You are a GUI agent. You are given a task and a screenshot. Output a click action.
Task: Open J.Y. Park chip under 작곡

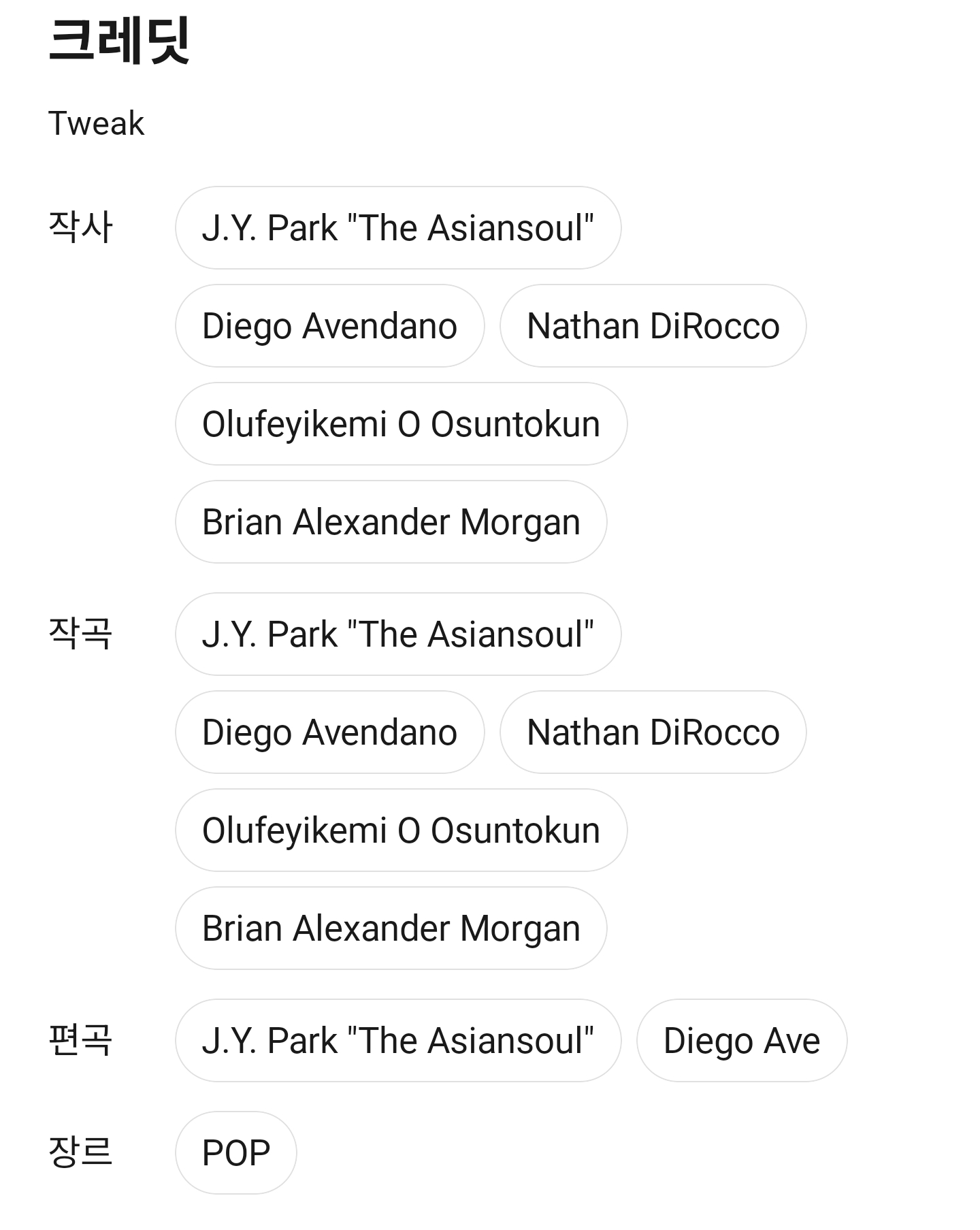398,634
